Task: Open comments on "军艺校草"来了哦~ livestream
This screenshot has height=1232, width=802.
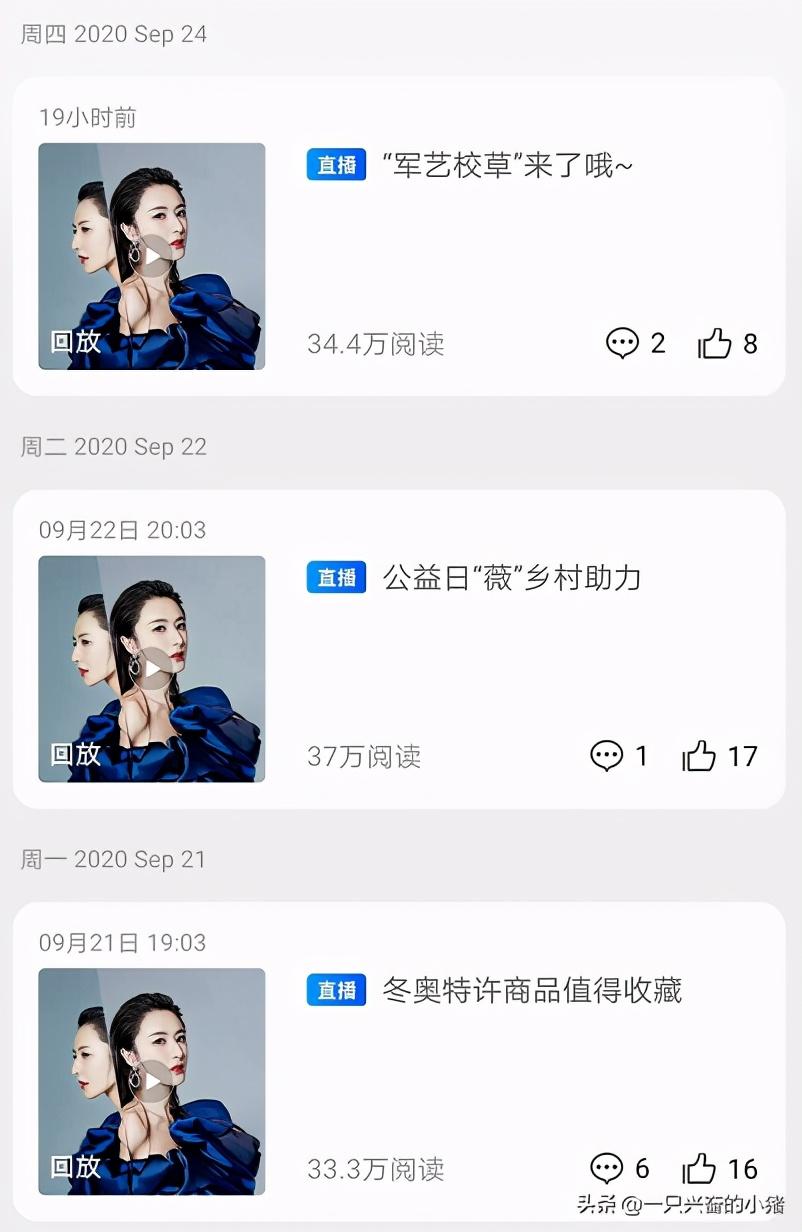Action: [x=622, y=344]
